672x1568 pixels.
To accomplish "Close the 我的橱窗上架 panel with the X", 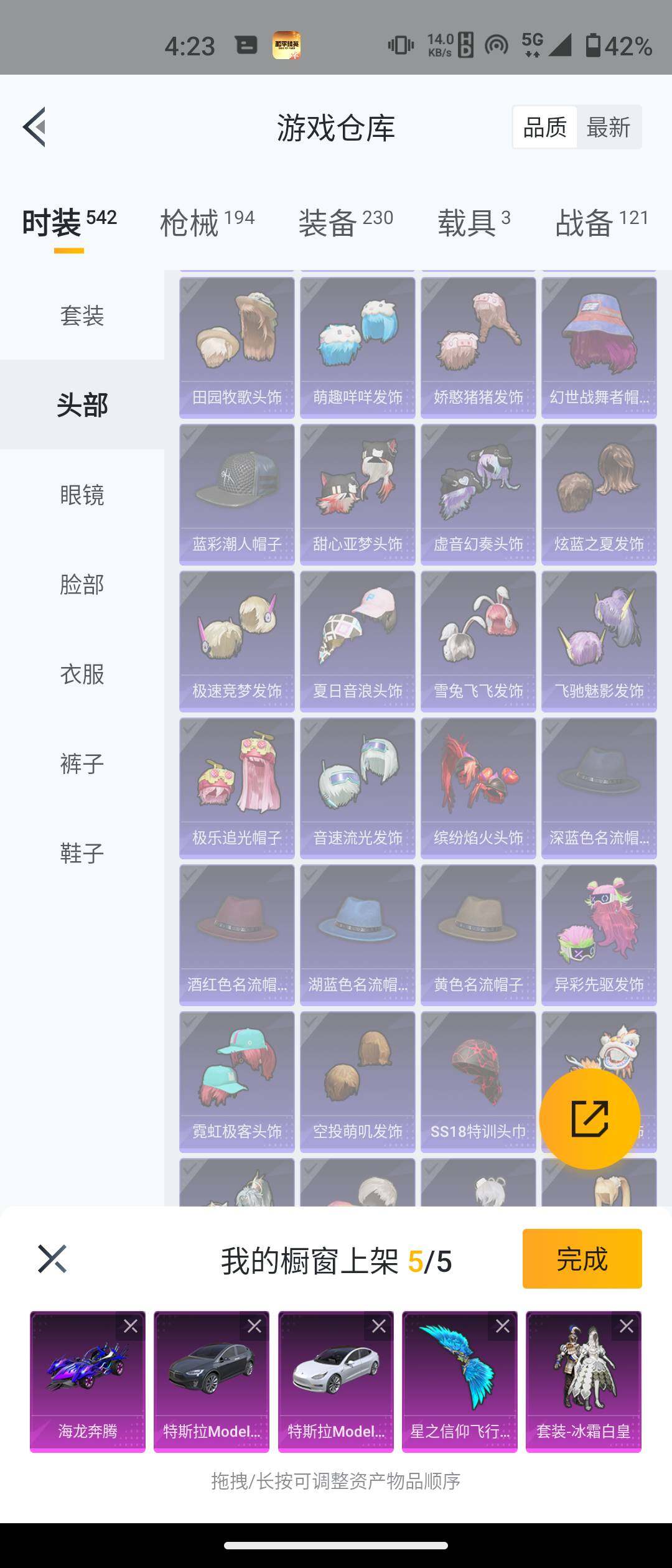I will 52,1258.
